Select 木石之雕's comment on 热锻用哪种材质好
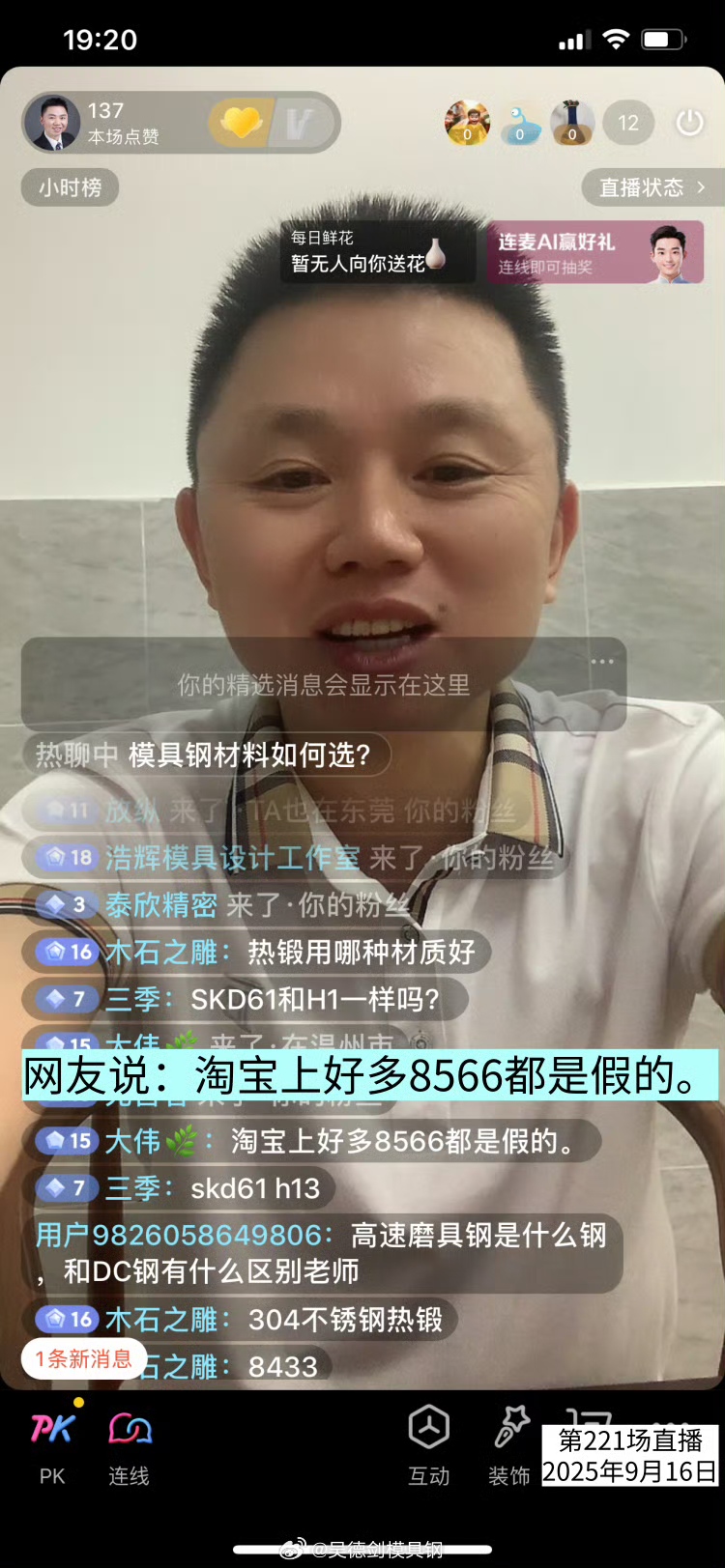Image resolution: width=725 pixels, height=1568 pixels. click(256, 953)
